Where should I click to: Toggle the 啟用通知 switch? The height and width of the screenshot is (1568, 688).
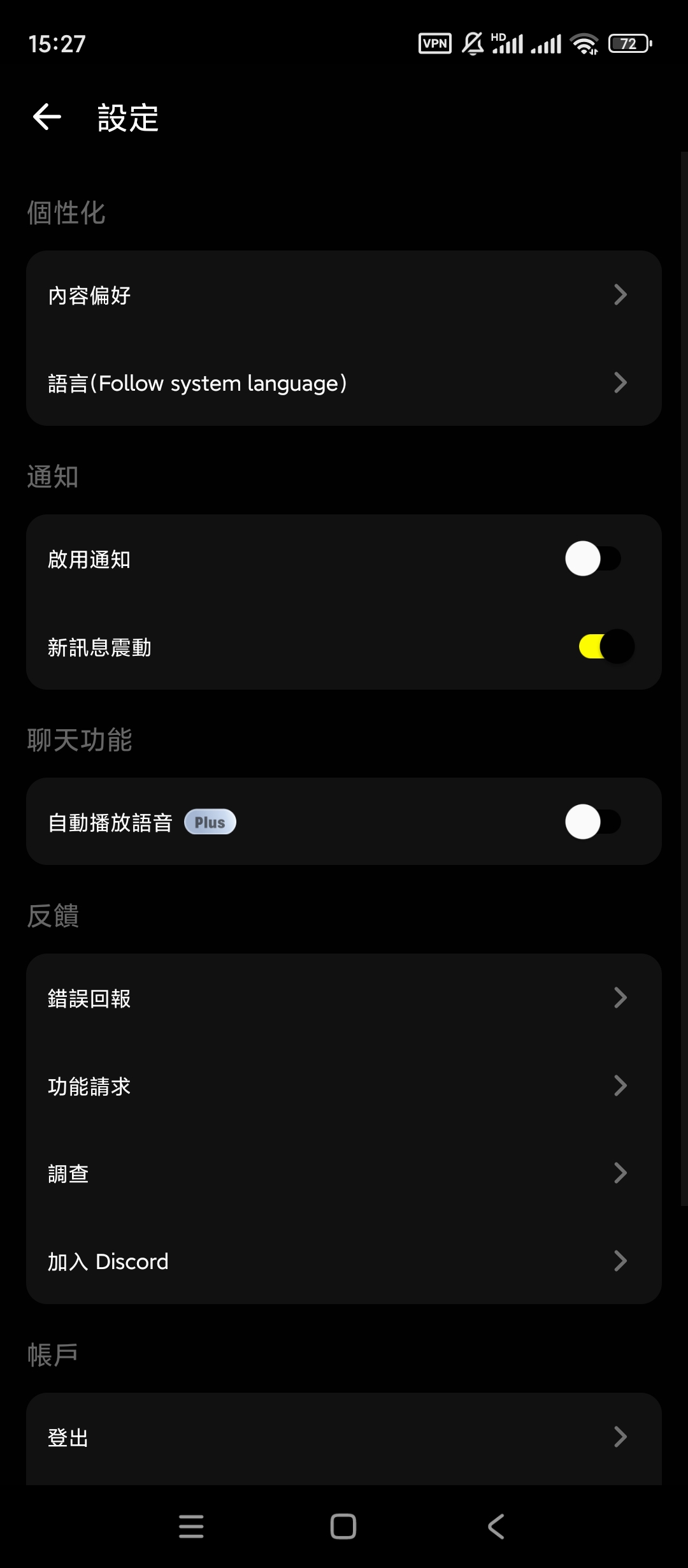[x=592, y=559]
